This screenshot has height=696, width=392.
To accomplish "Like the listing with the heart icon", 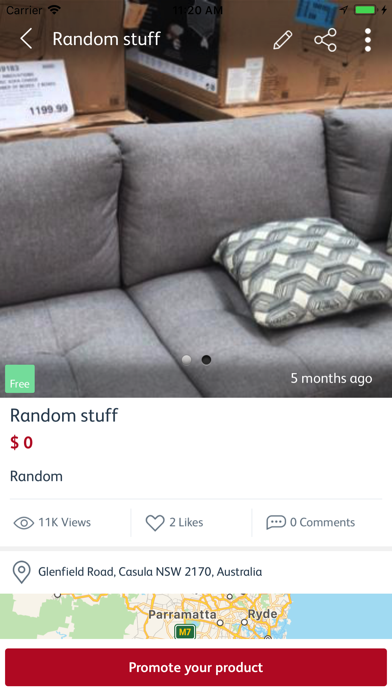I will 155,522.
